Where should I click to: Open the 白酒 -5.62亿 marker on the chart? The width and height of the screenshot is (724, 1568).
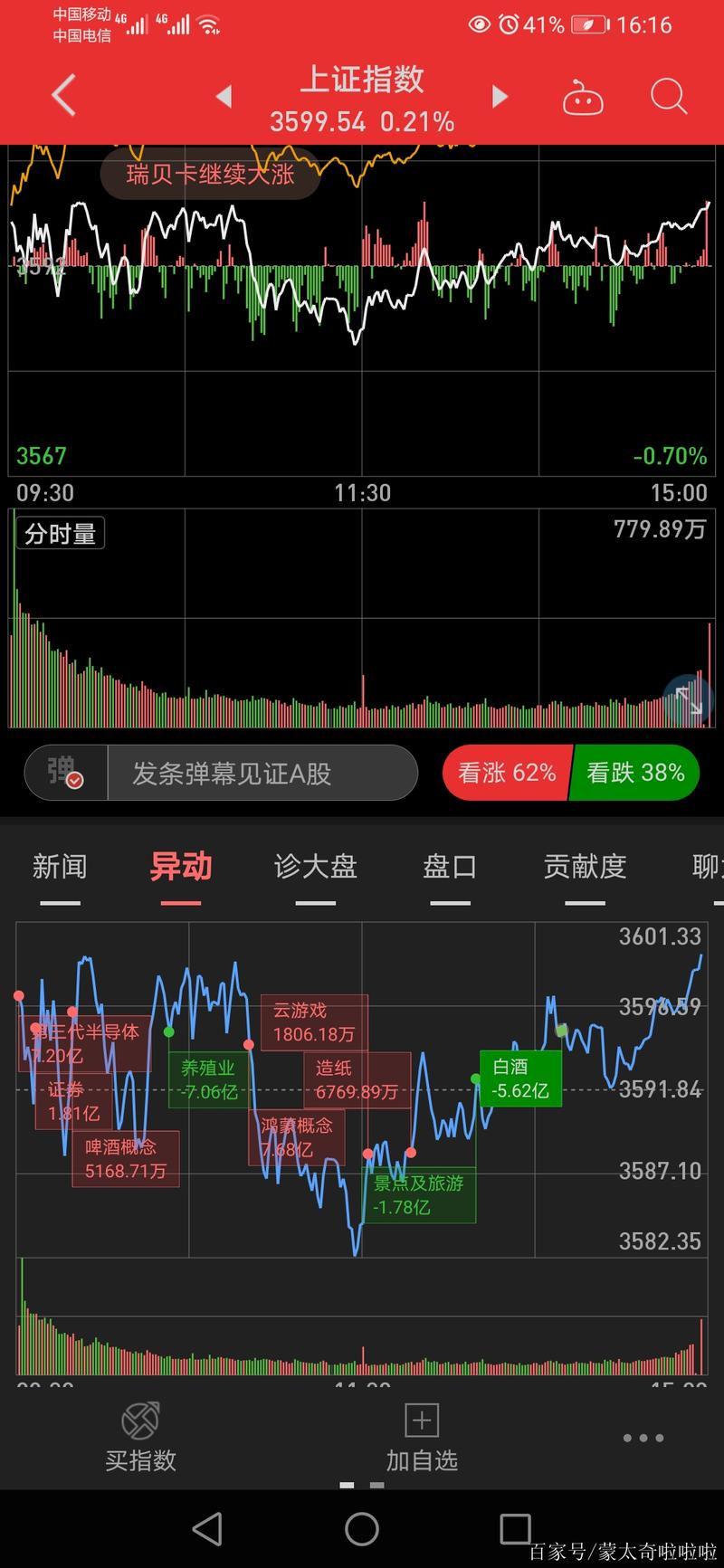[522, 1076]
